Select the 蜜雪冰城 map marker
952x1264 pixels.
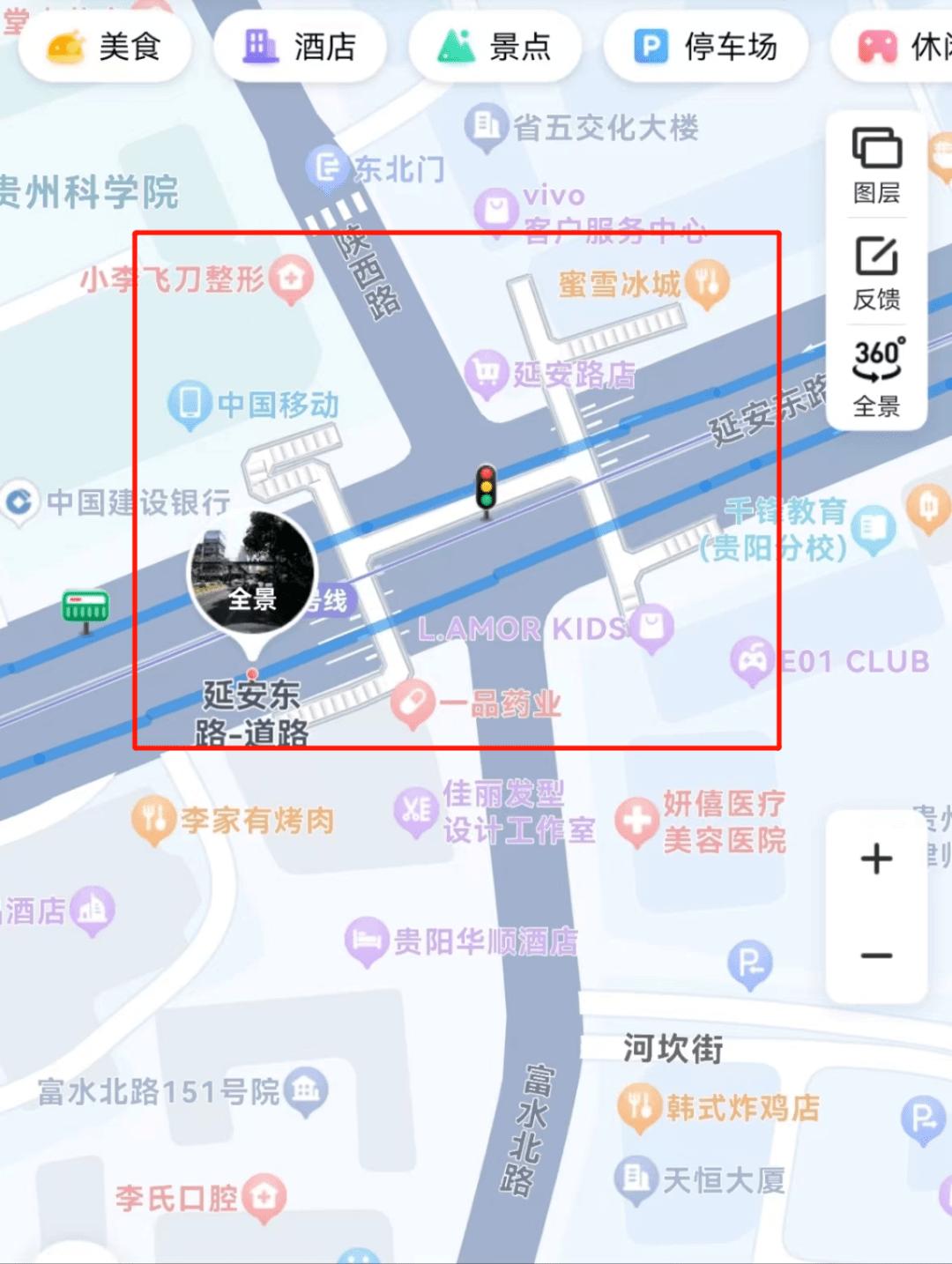707,284
